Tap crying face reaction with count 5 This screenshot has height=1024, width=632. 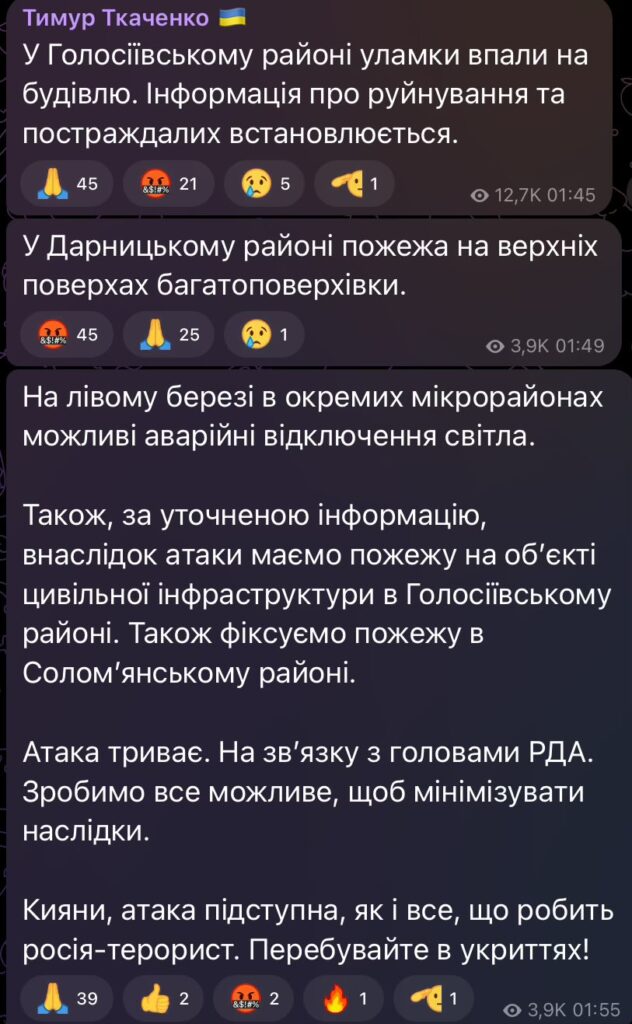(x=265, y=184)
